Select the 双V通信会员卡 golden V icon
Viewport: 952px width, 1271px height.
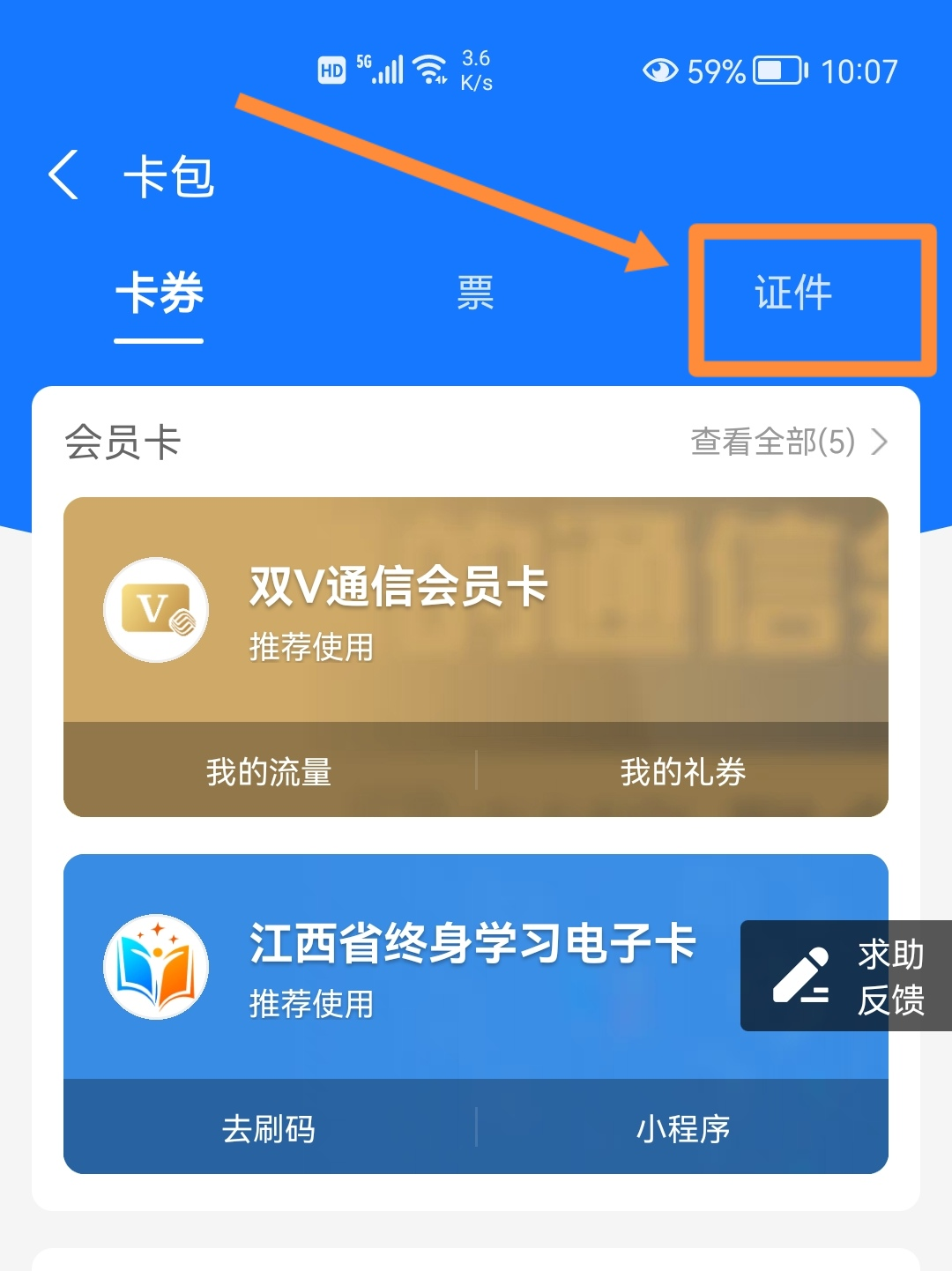pos(155,608)
